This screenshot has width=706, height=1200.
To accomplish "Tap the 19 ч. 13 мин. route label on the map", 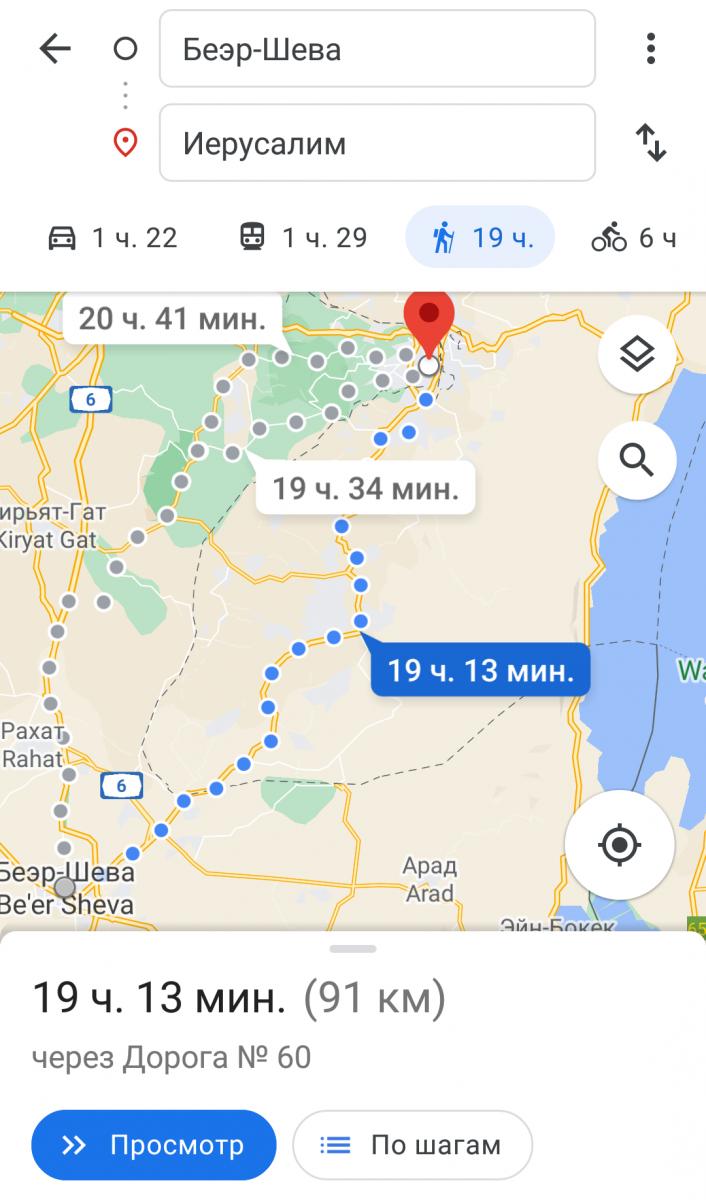I will (x=480, y=670).
